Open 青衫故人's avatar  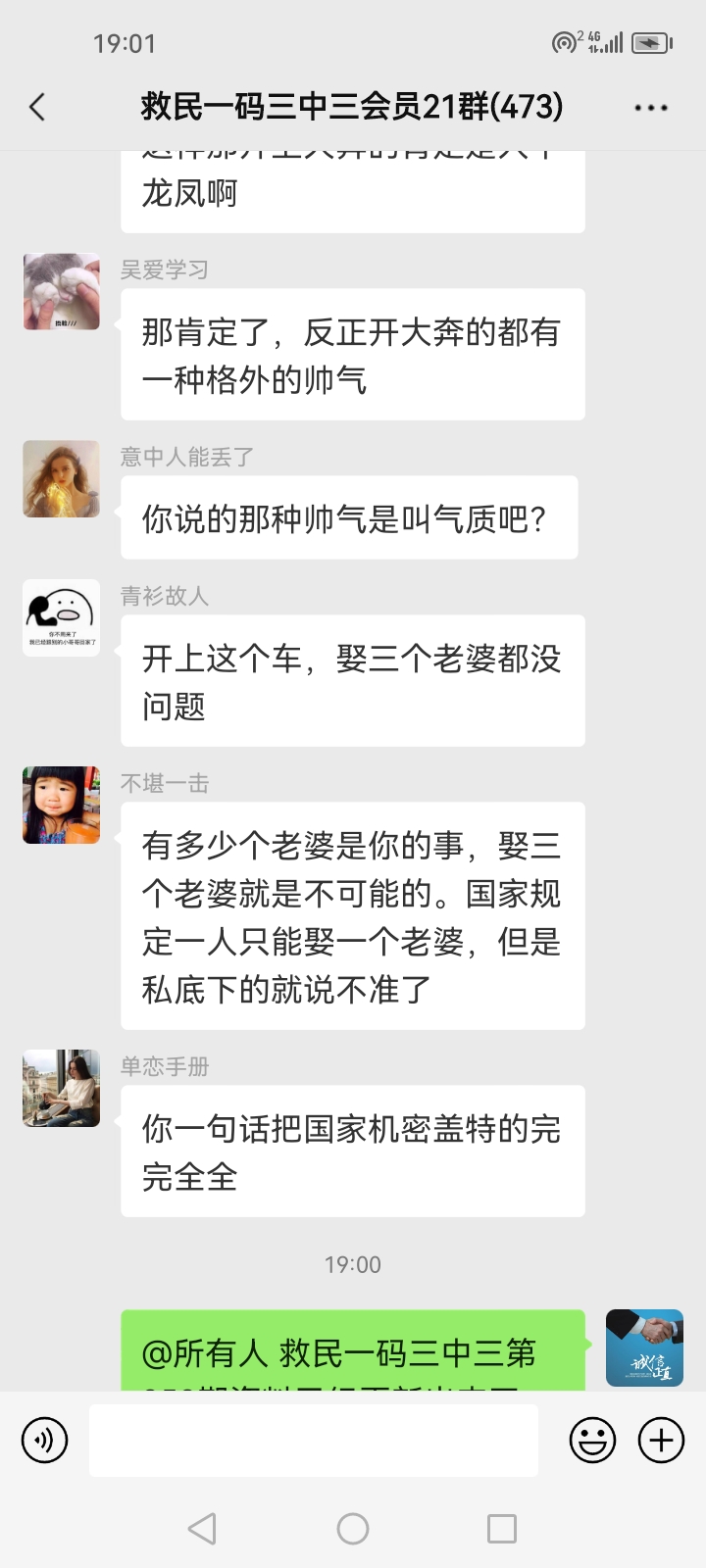62,618
